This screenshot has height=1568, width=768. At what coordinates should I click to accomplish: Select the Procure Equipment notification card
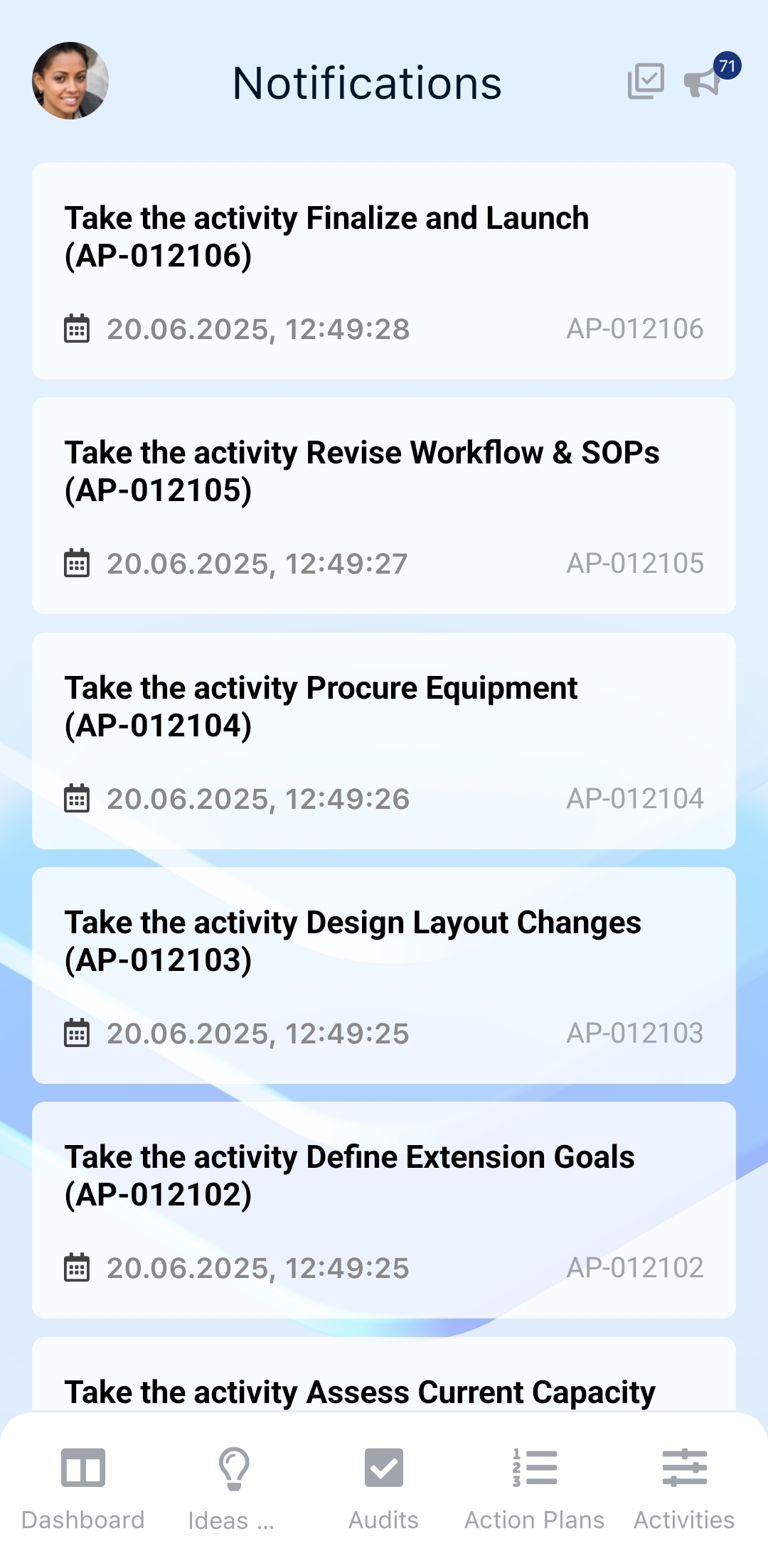[384, 741]
